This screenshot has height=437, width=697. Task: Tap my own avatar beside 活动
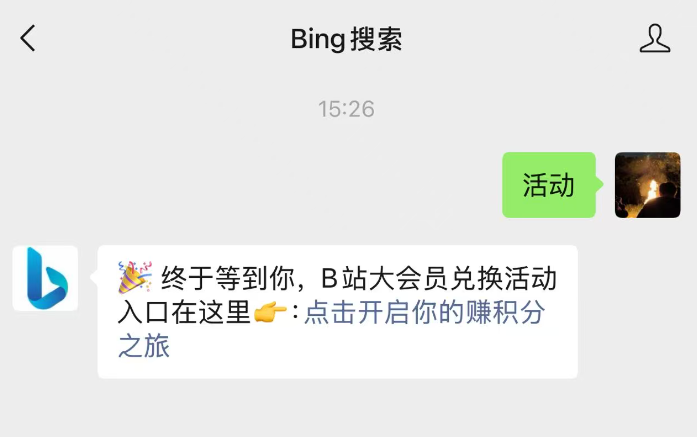click(647, 185)
